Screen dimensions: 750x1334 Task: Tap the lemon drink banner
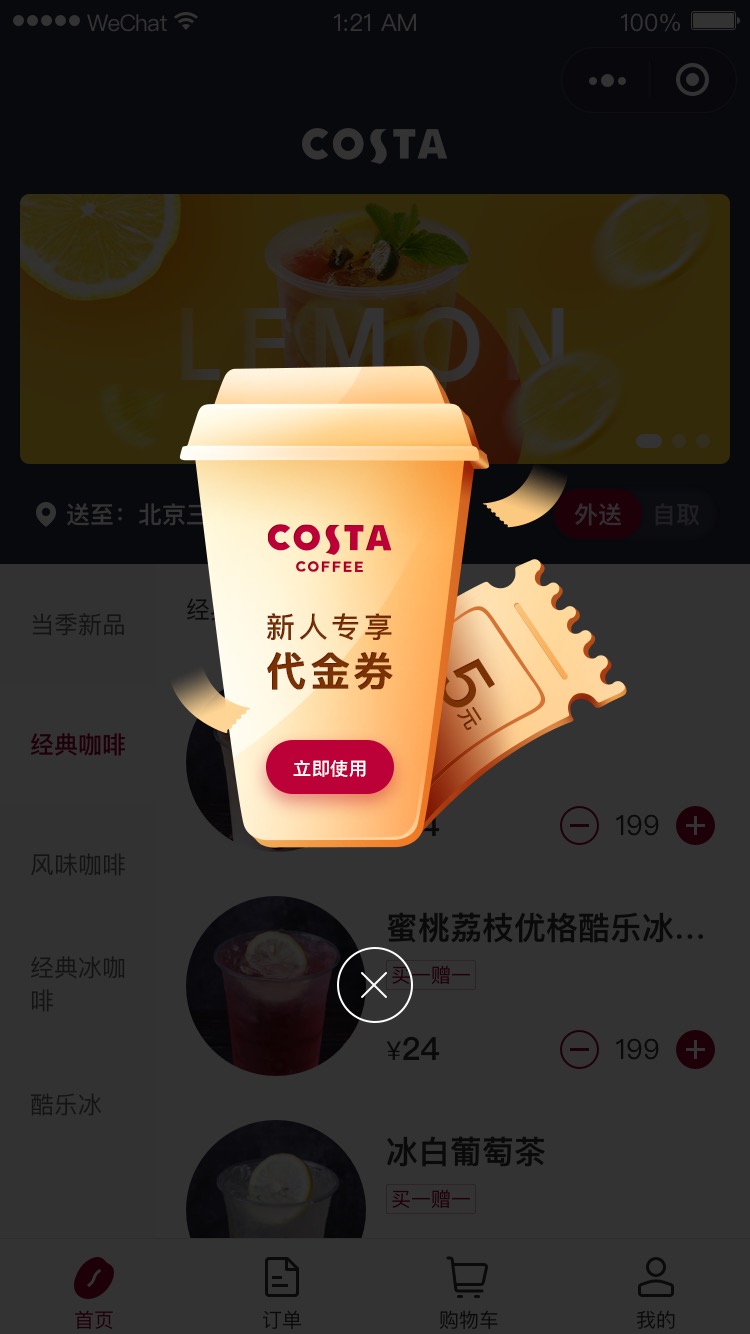pos(375,329)
